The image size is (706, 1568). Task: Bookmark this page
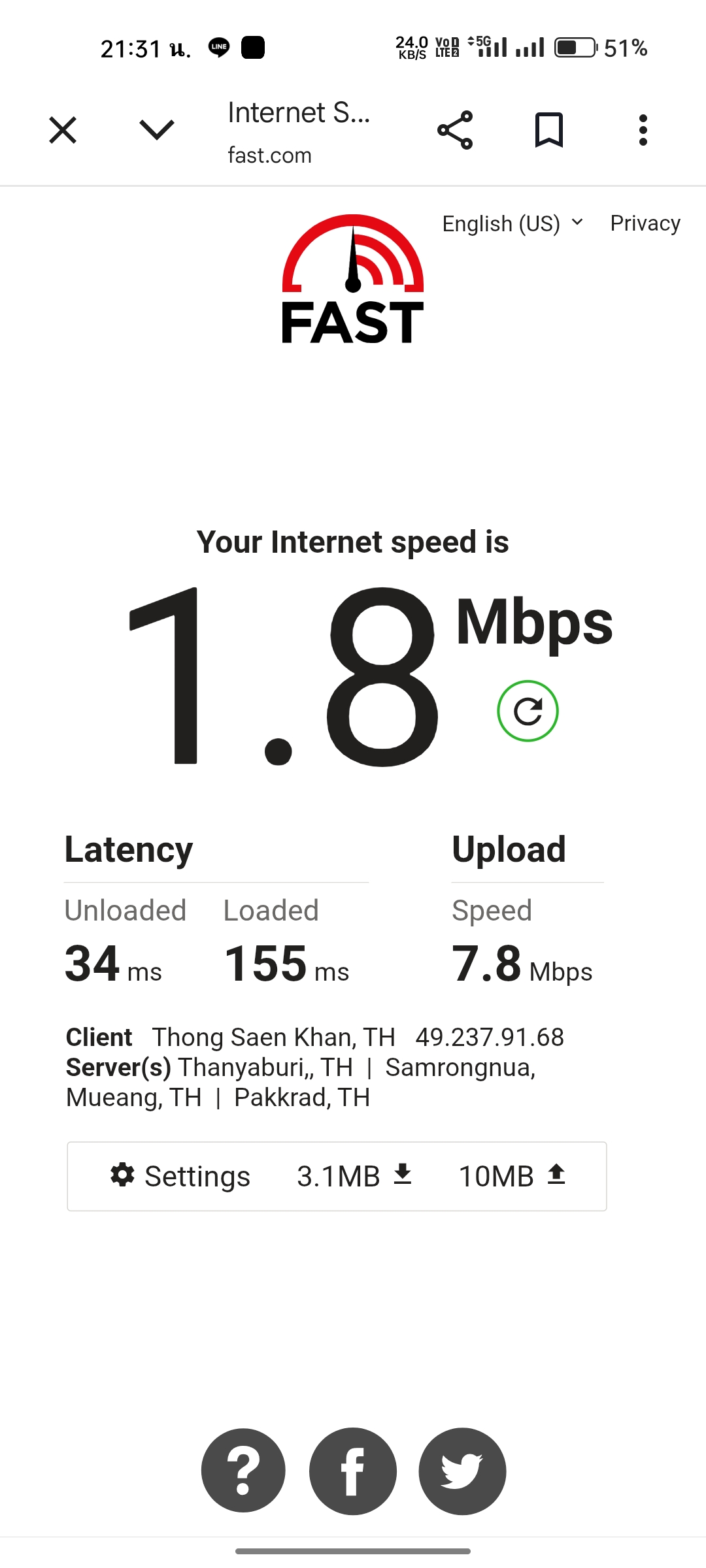click(x=549, y=130)
